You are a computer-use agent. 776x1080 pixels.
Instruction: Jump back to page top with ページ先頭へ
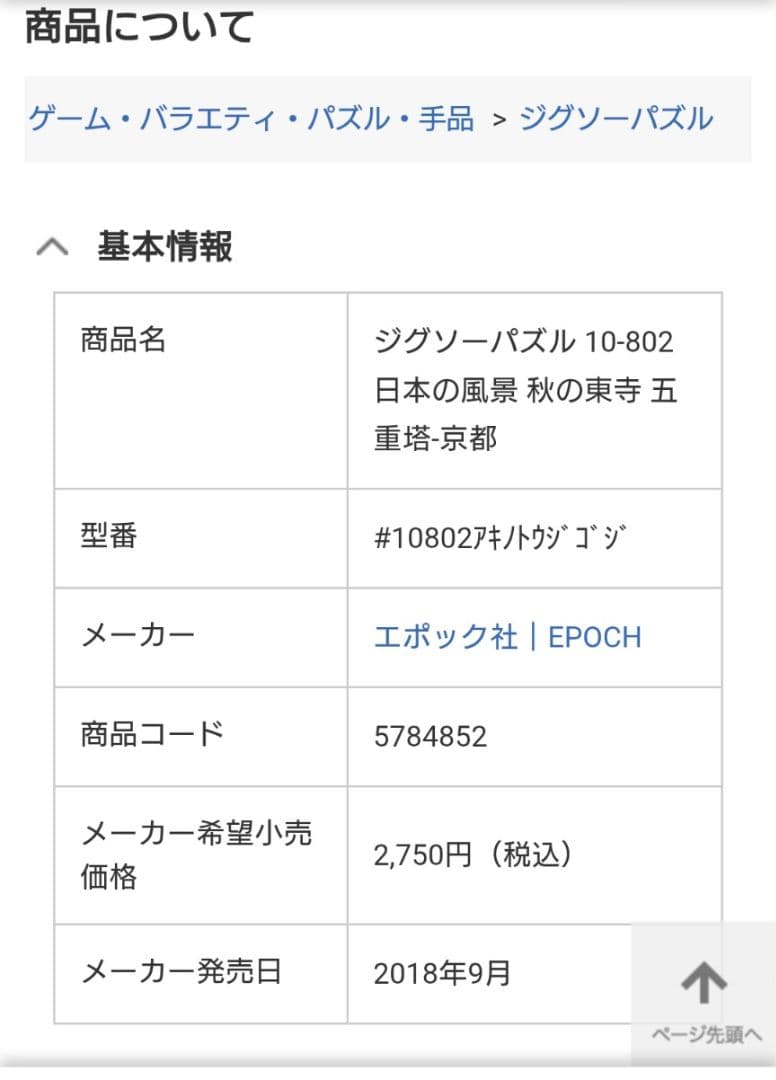pyautogui.click(x=704, y=995)
